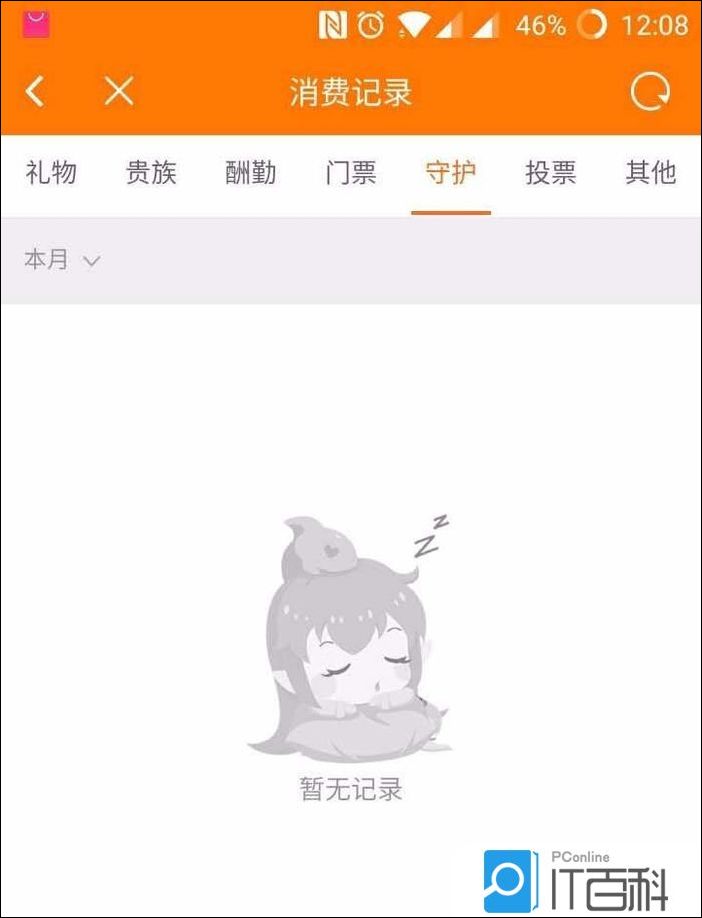Close the 消费记录 page

point(119,93)
